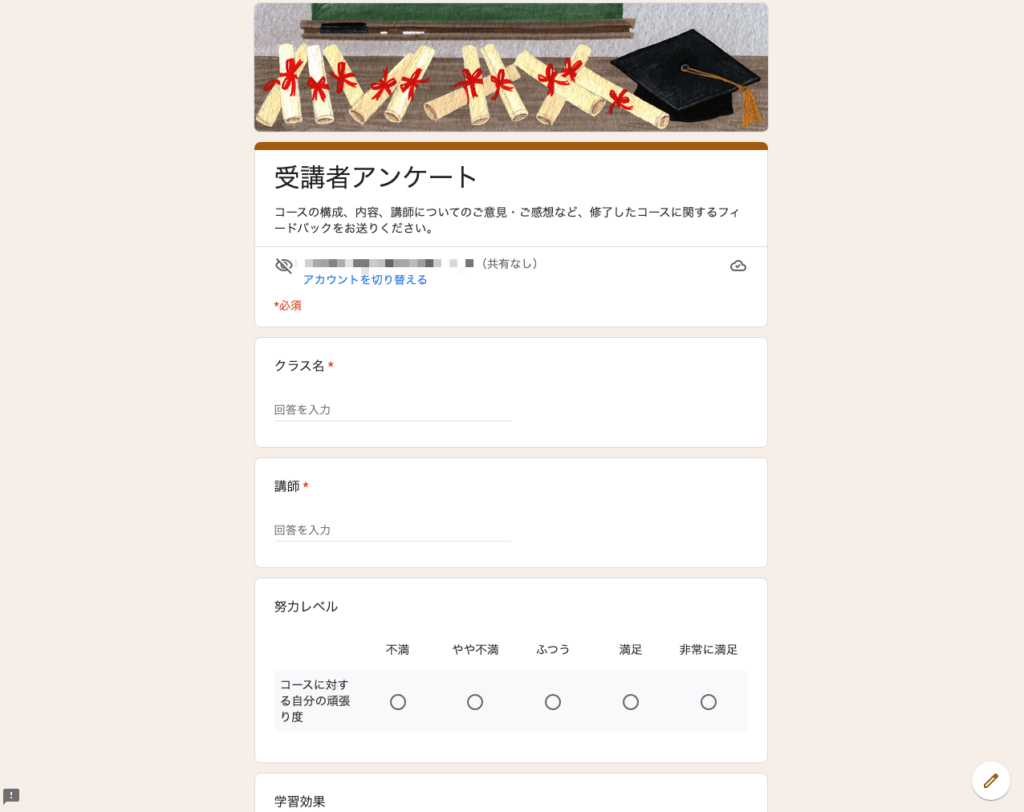Choose 満足 for 努力レベル
The image size is (1024, 812).
[x=631, y=702]
